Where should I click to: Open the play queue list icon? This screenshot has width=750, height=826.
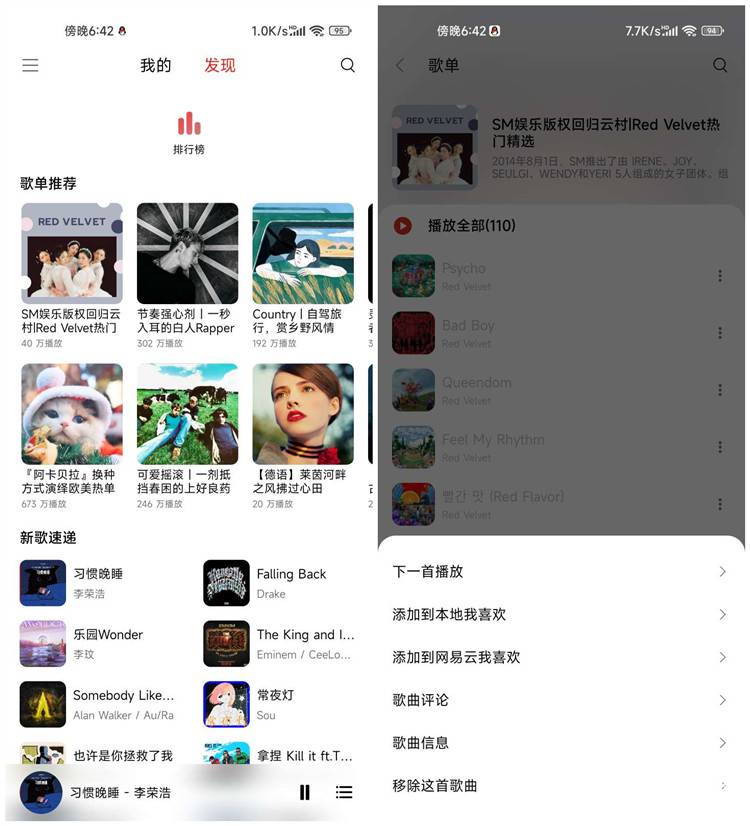(344, 792)
